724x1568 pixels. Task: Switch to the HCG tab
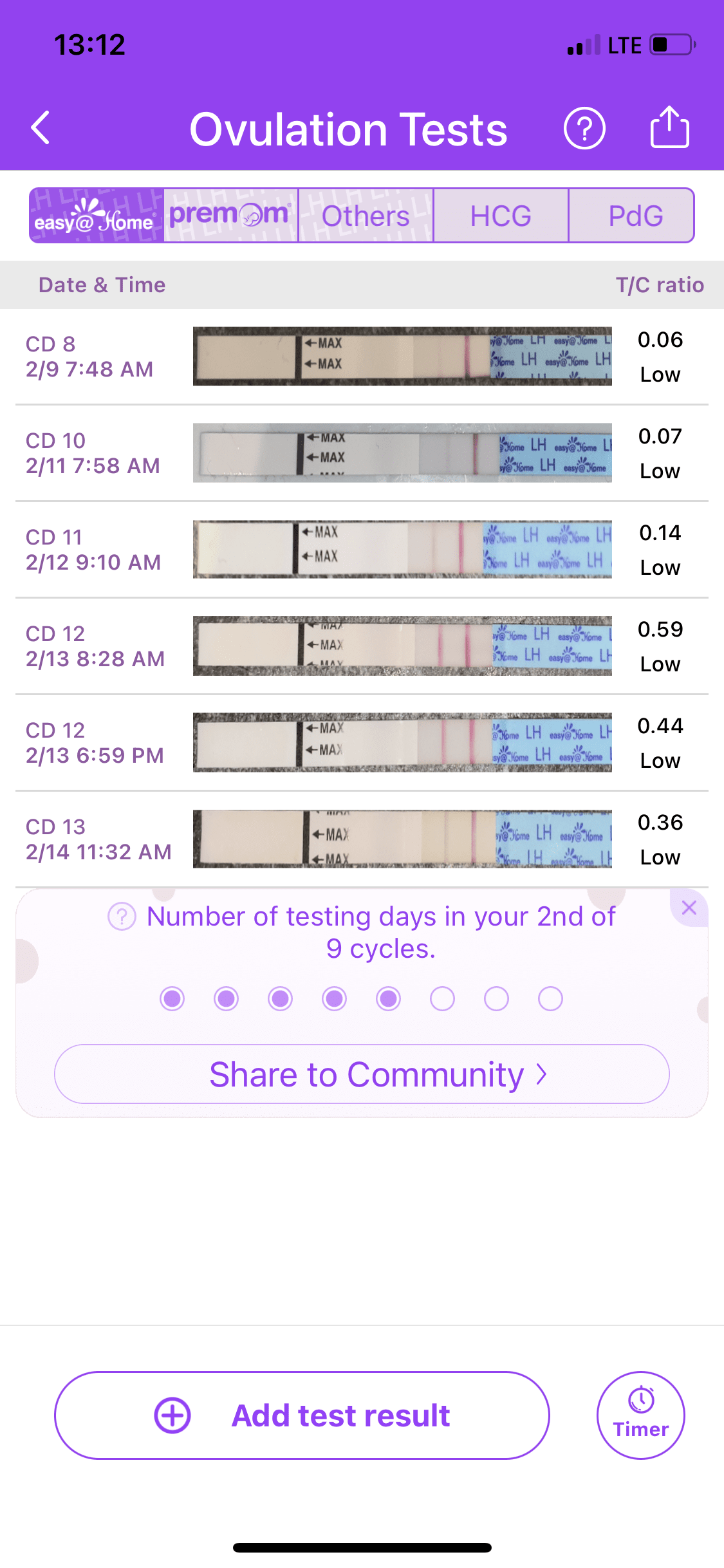tap(501, 216)
